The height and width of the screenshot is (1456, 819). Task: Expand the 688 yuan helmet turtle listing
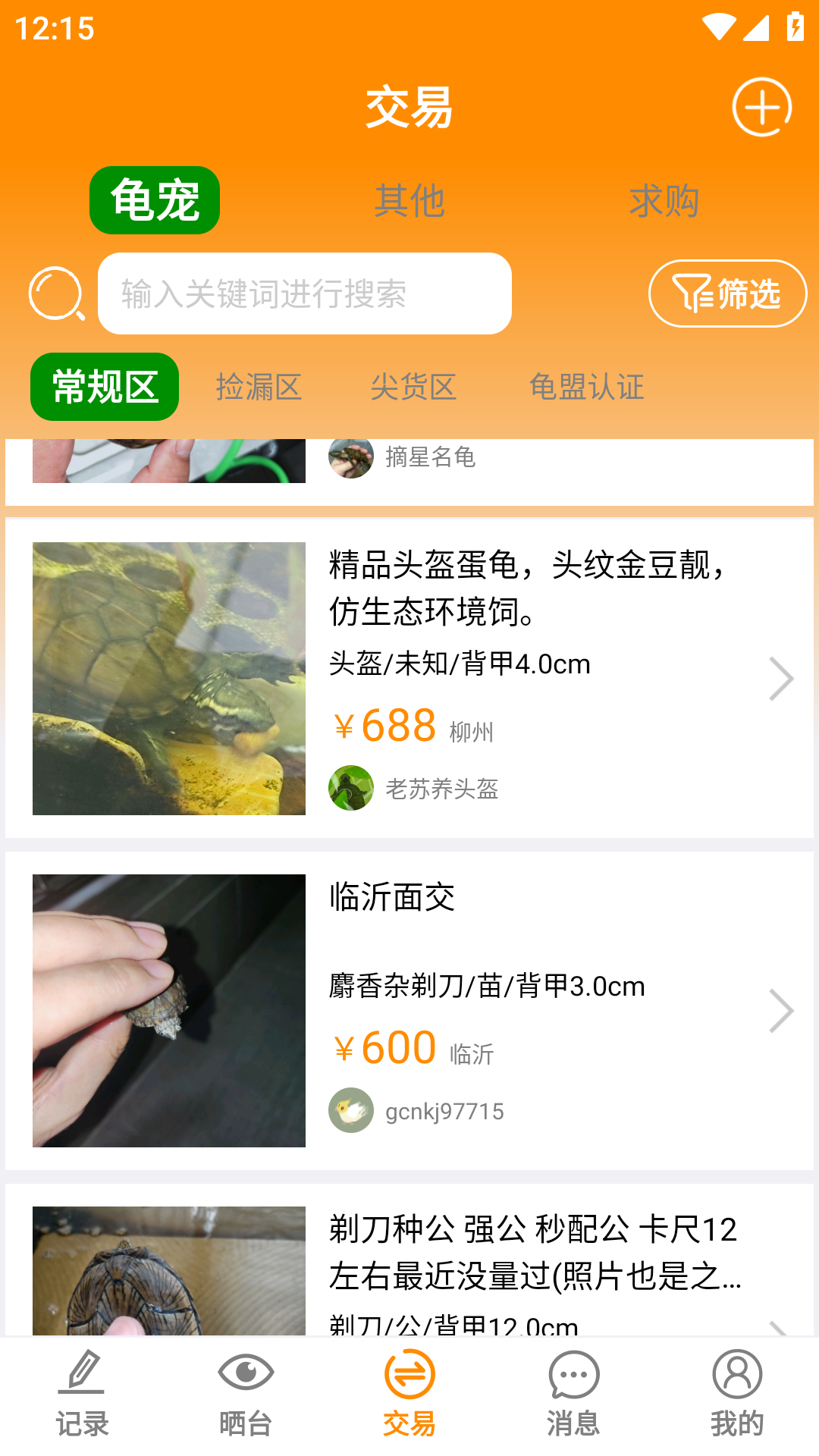coord(780,679)
